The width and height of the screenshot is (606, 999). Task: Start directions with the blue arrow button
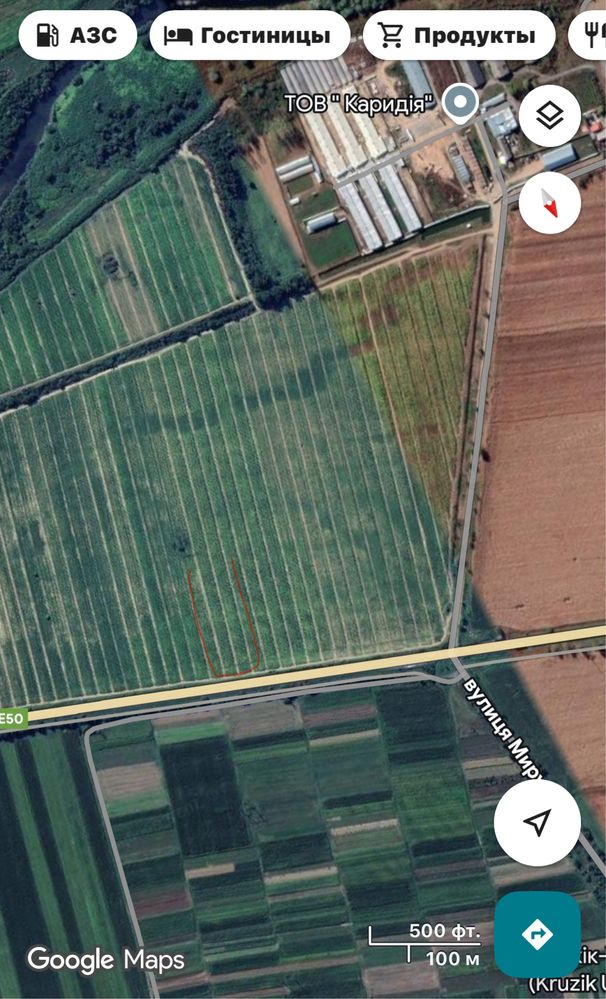(537, 934)
